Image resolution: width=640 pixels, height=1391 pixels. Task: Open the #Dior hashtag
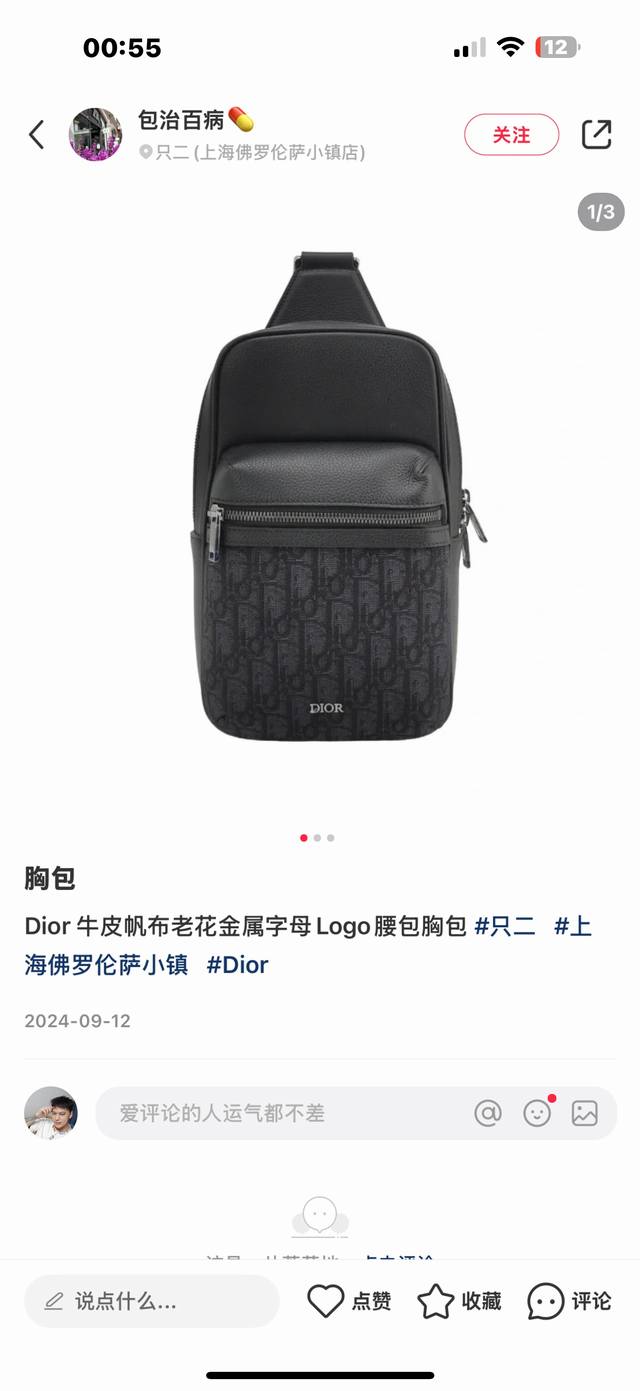pyautogui.click(x=238, y=965)
